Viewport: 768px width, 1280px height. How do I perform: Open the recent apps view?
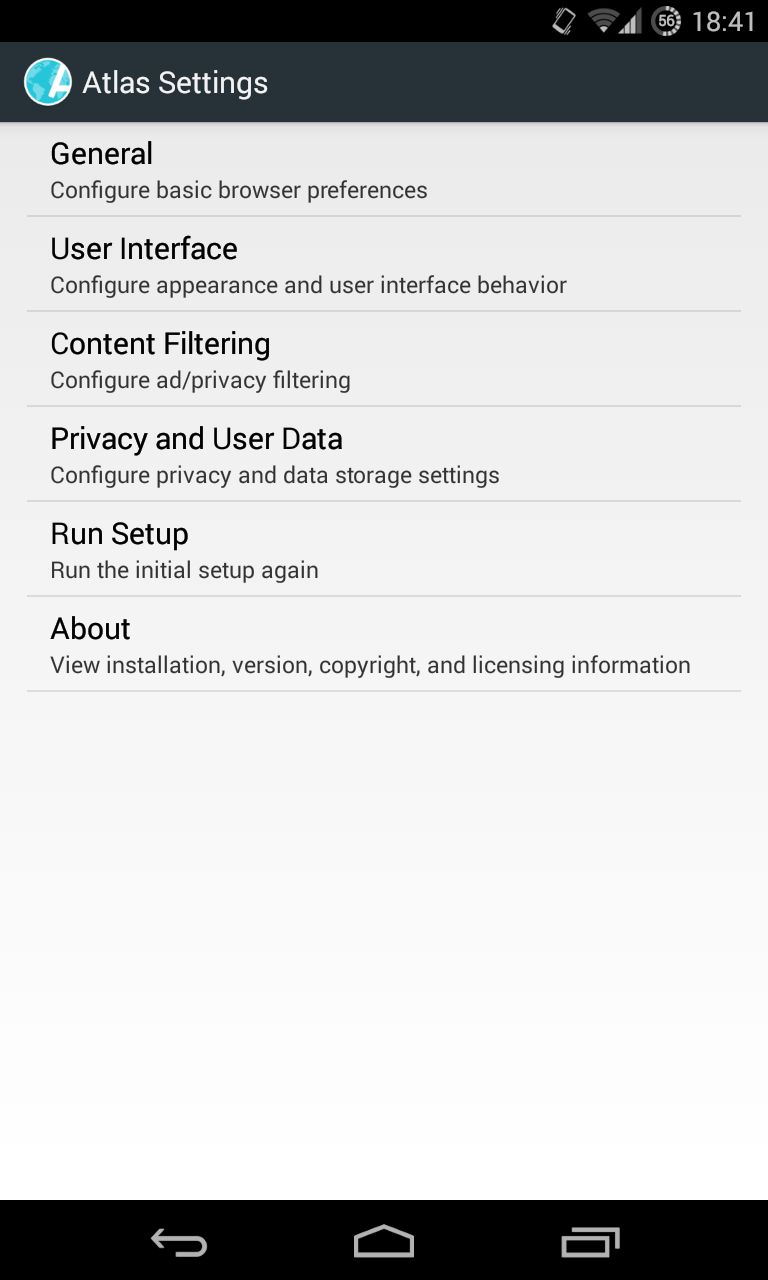tap(590, 1242)
